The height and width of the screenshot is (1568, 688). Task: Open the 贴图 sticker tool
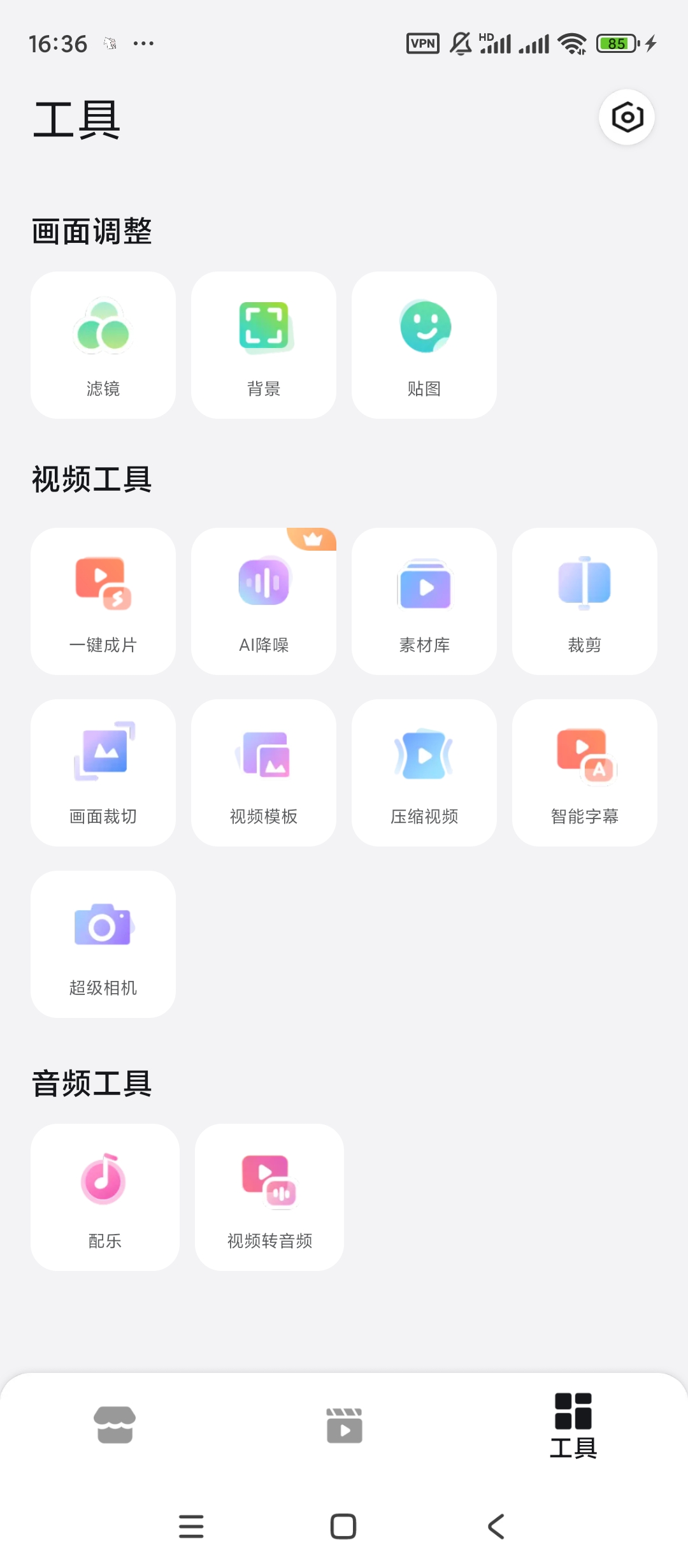coord(424,345)
